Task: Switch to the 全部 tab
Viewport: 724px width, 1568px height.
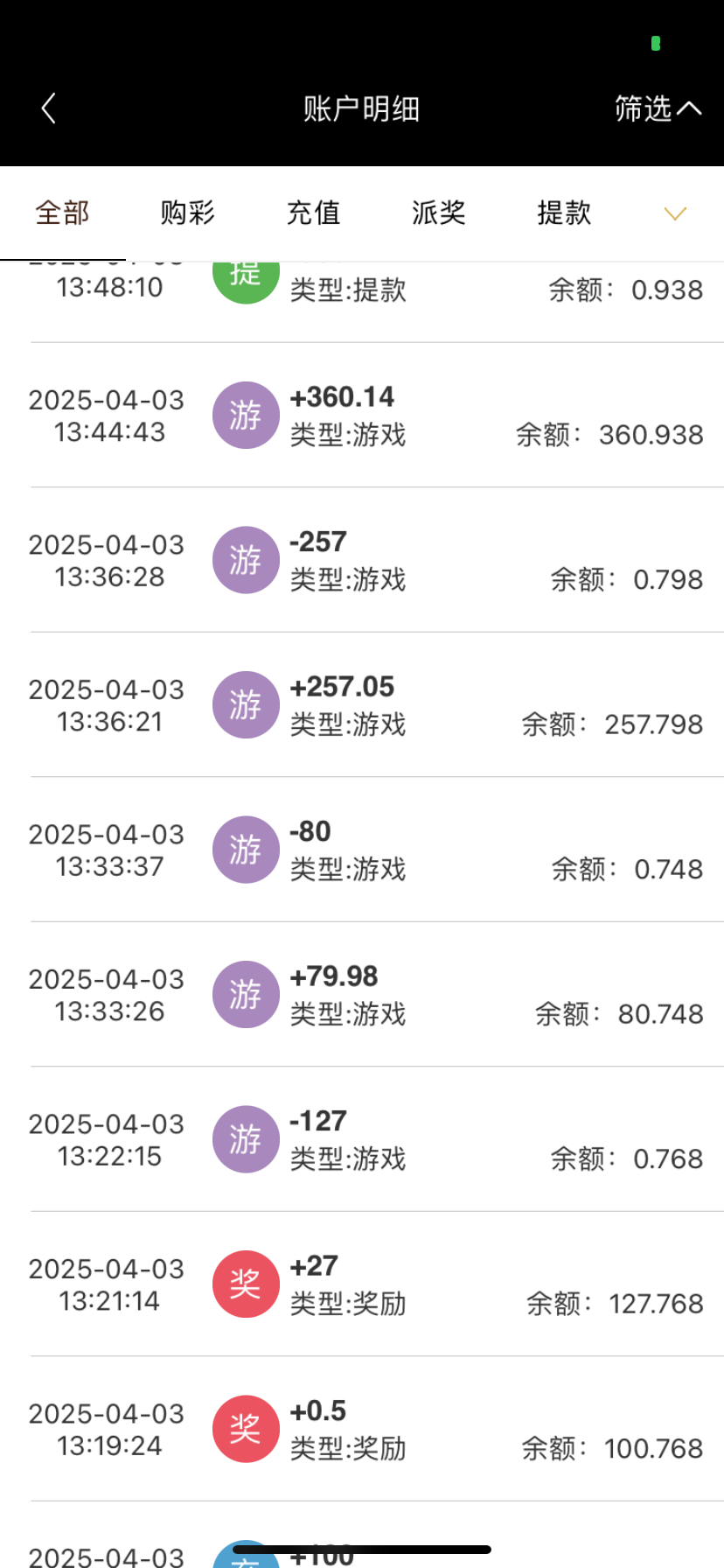Action: tap(62, 213)
